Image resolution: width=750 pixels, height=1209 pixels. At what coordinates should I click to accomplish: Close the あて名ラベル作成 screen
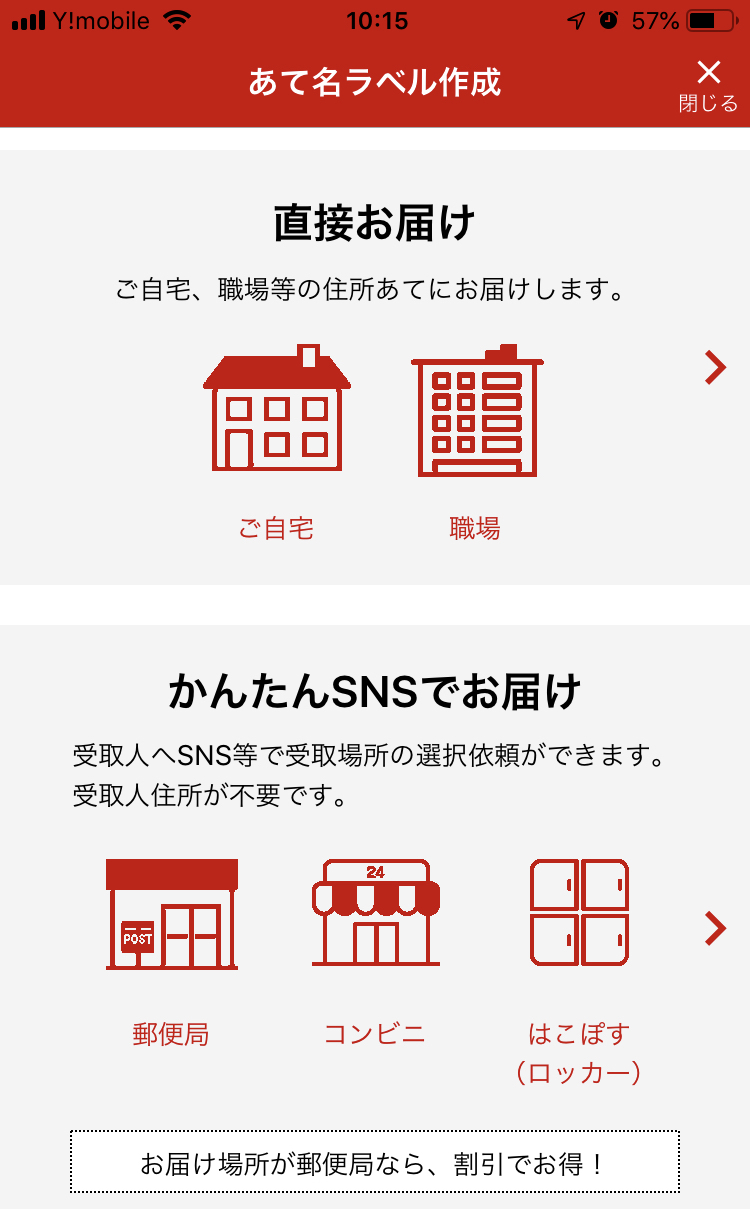tap(708, 85)
